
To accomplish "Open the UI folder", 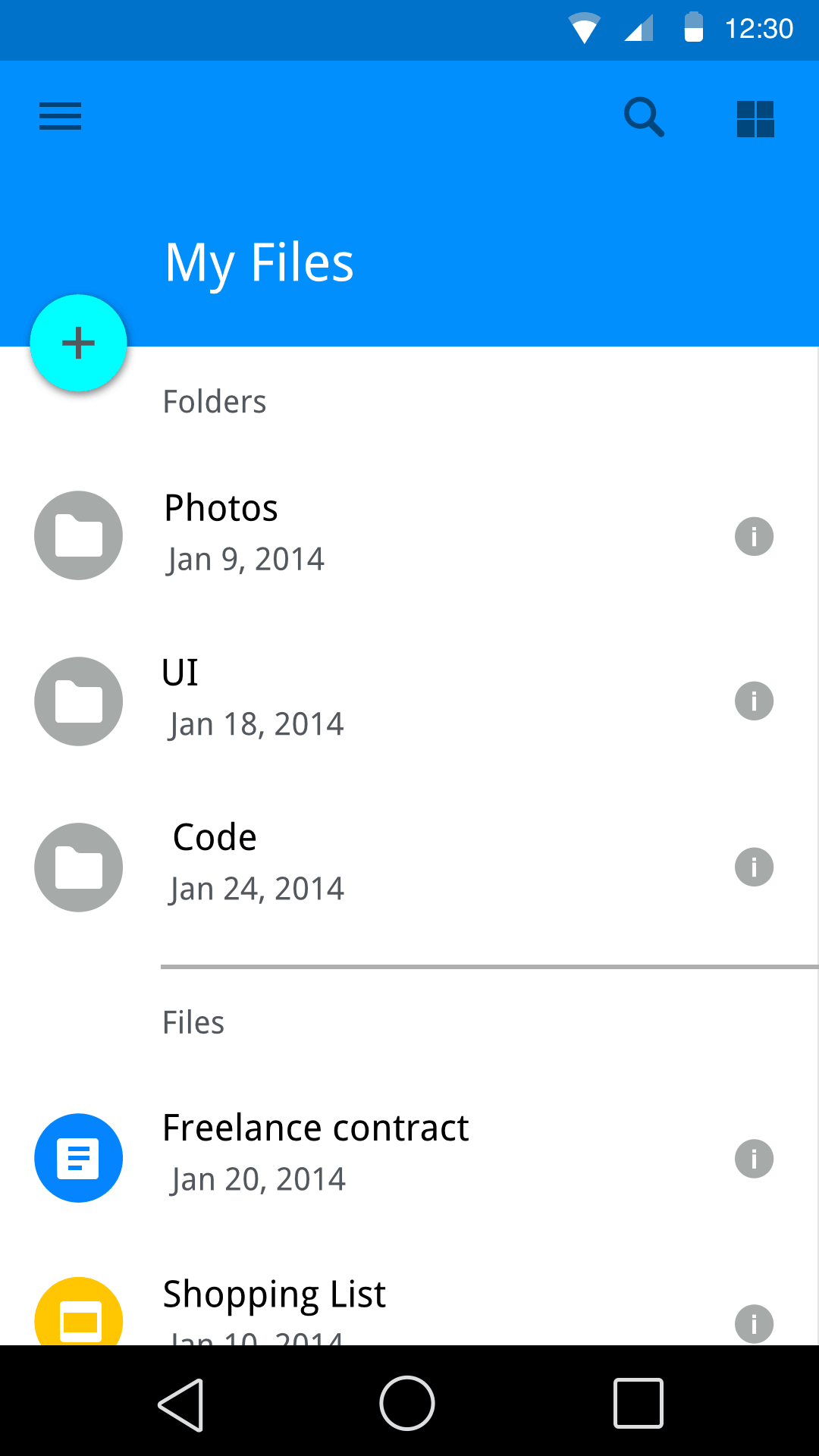I will pyautogui.click(x=409, y=701).
